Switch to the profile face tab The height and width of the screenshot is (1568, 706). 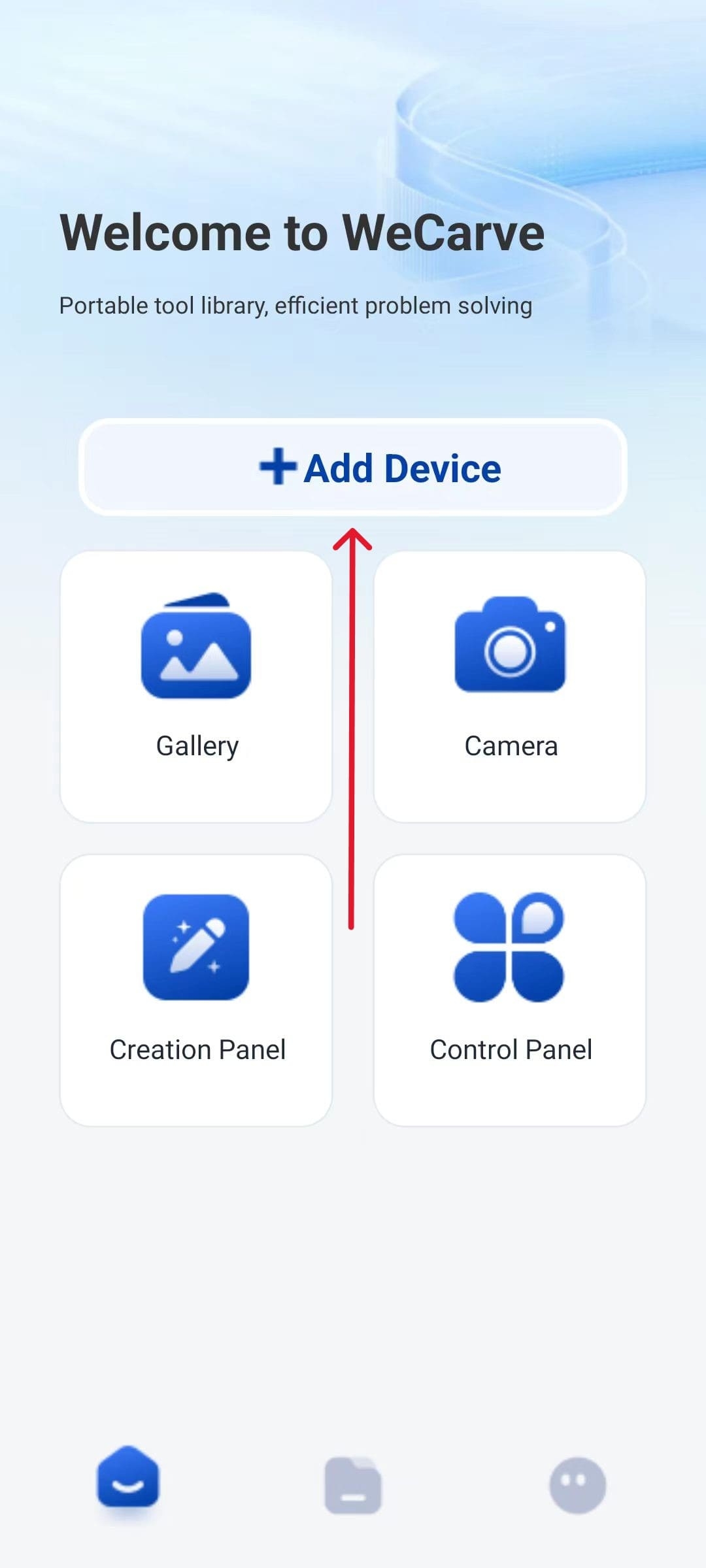coord(578,1484)
